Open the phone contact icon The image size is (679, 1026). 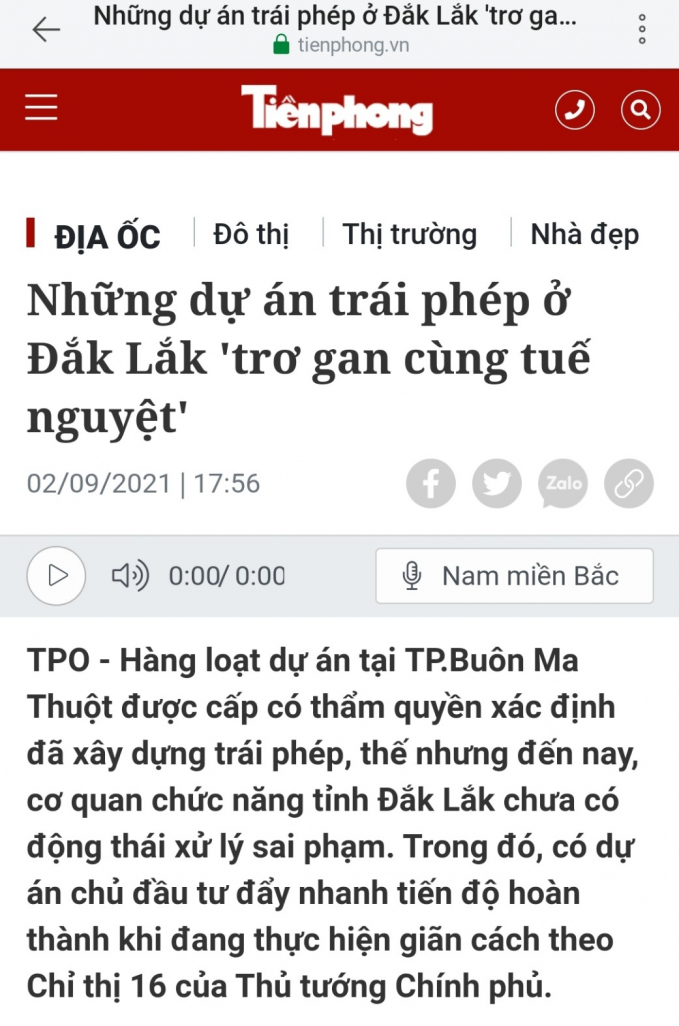point(574,110)
